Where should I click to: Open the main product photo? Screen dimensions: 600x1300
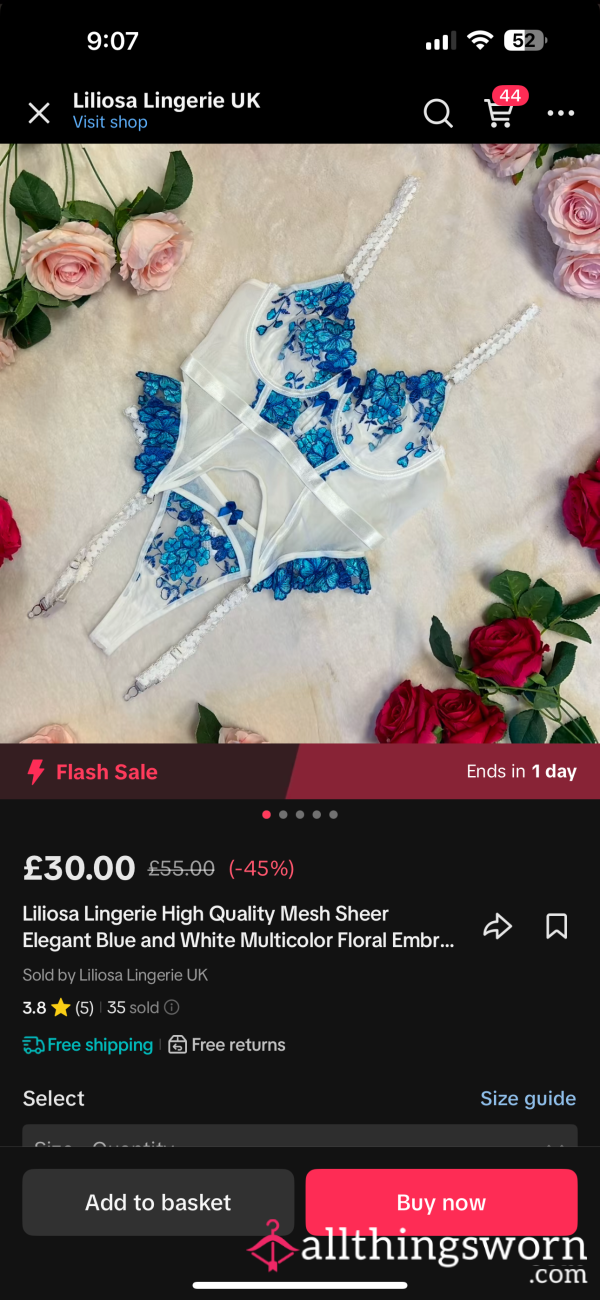click(300, 443)
